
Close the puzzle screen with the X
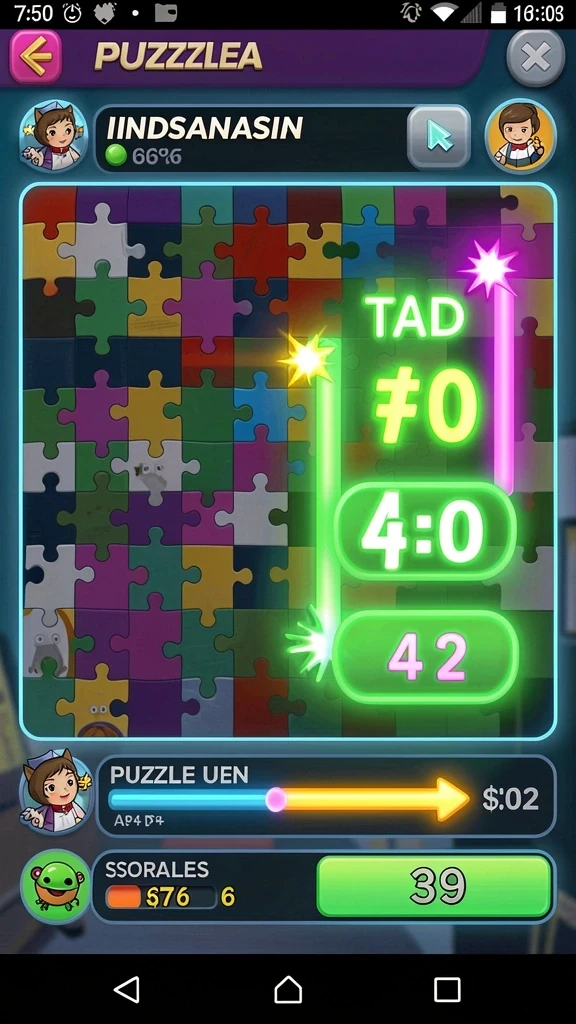click(x=536, y=58)
